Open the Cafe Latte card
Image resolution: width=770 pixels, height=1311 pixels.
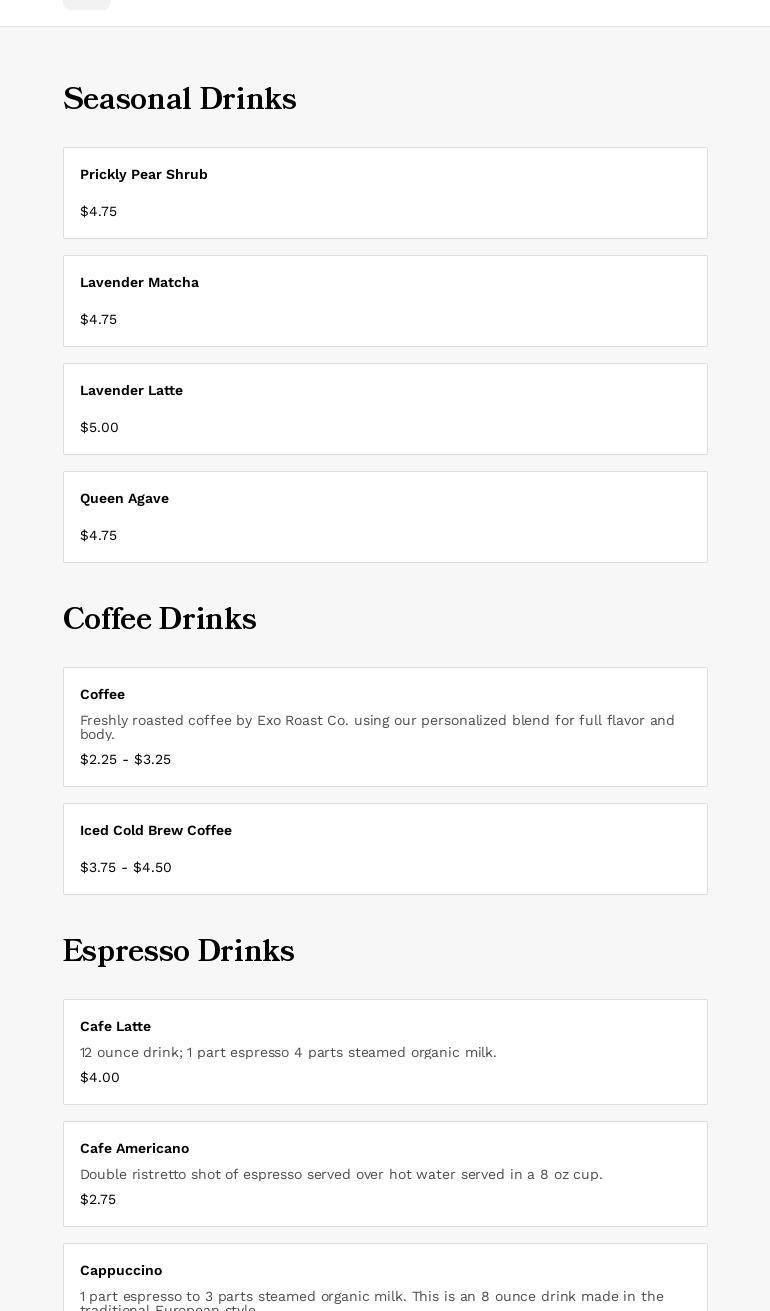[x=385, y=1052]
